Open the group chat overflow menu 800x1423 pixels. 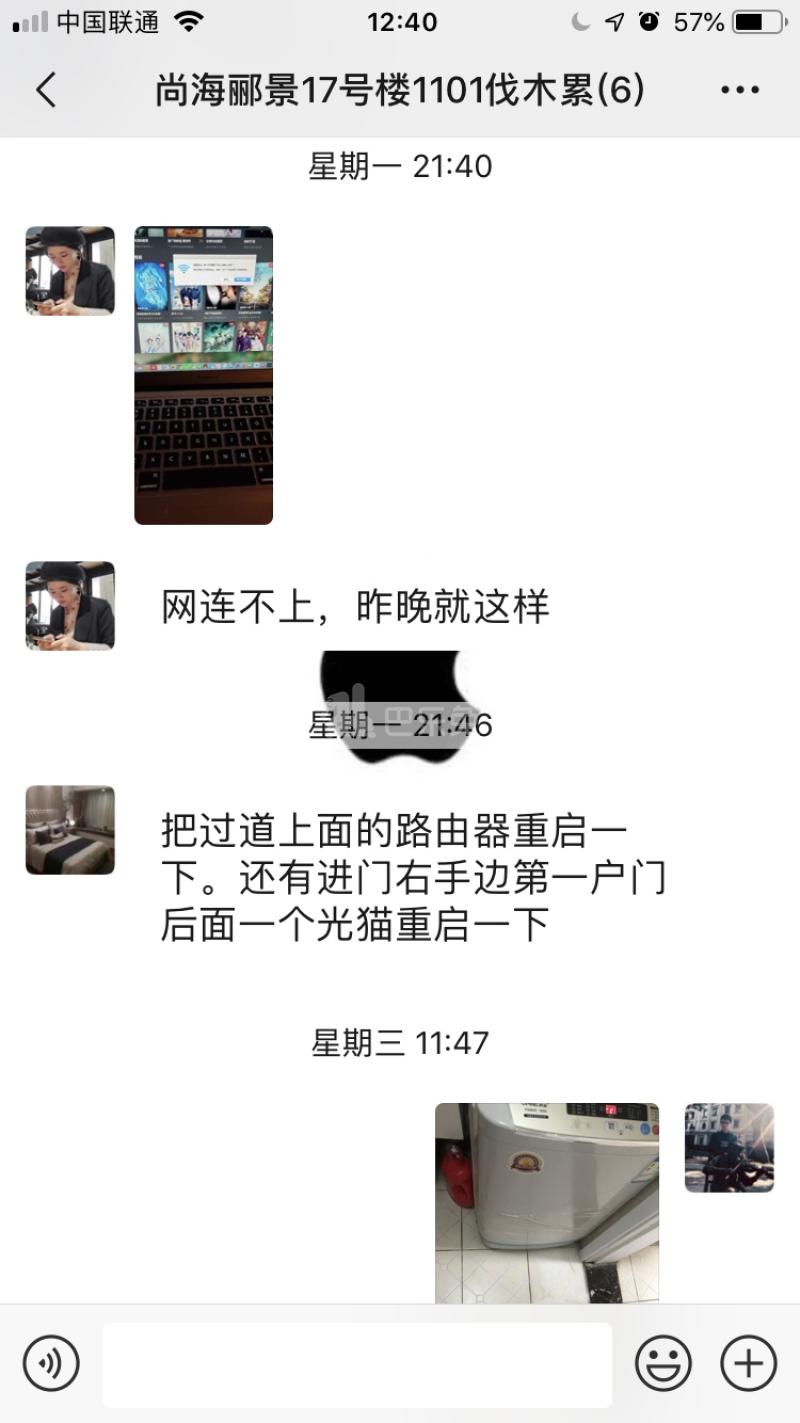pos(740,90)
